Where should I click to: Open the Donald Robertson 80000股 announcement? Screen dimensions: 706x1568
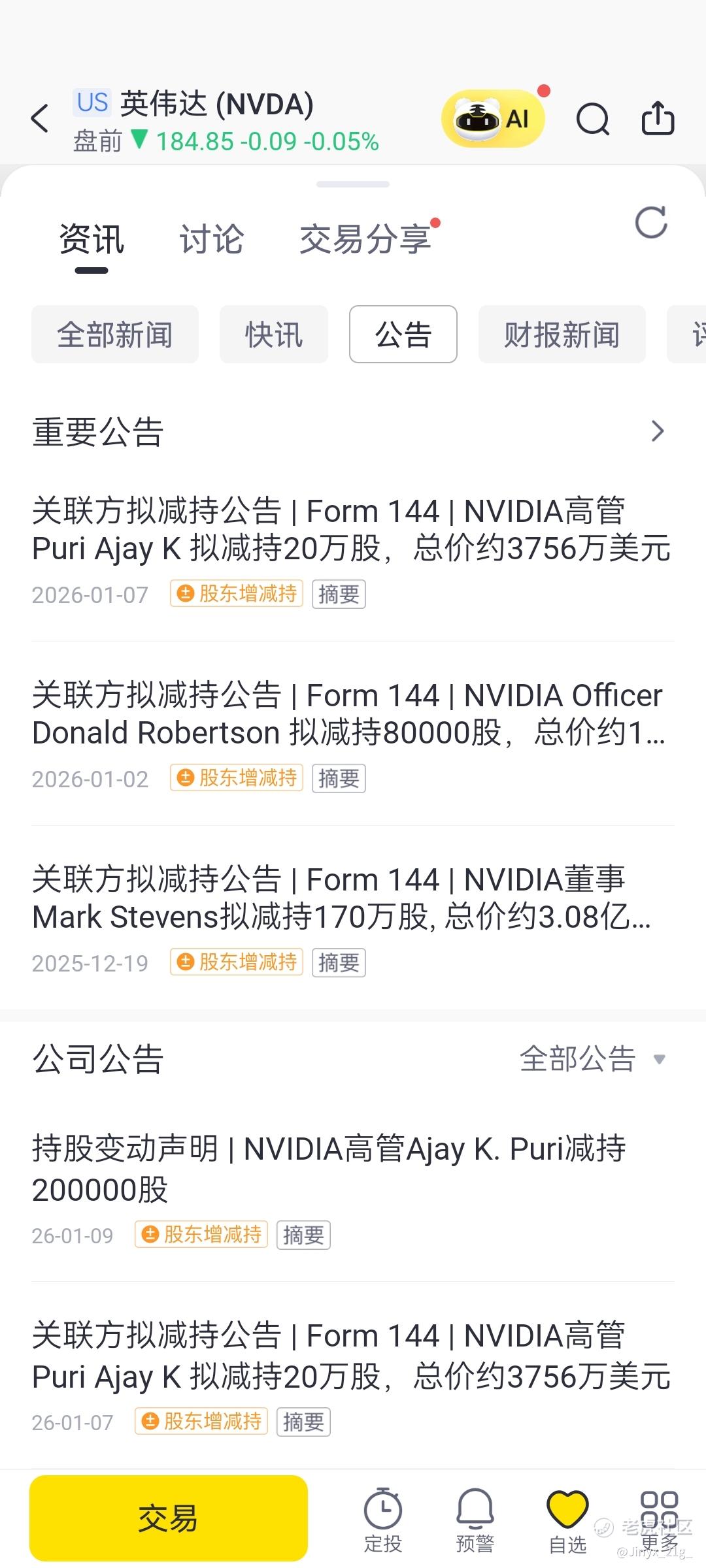pos(348,714)
